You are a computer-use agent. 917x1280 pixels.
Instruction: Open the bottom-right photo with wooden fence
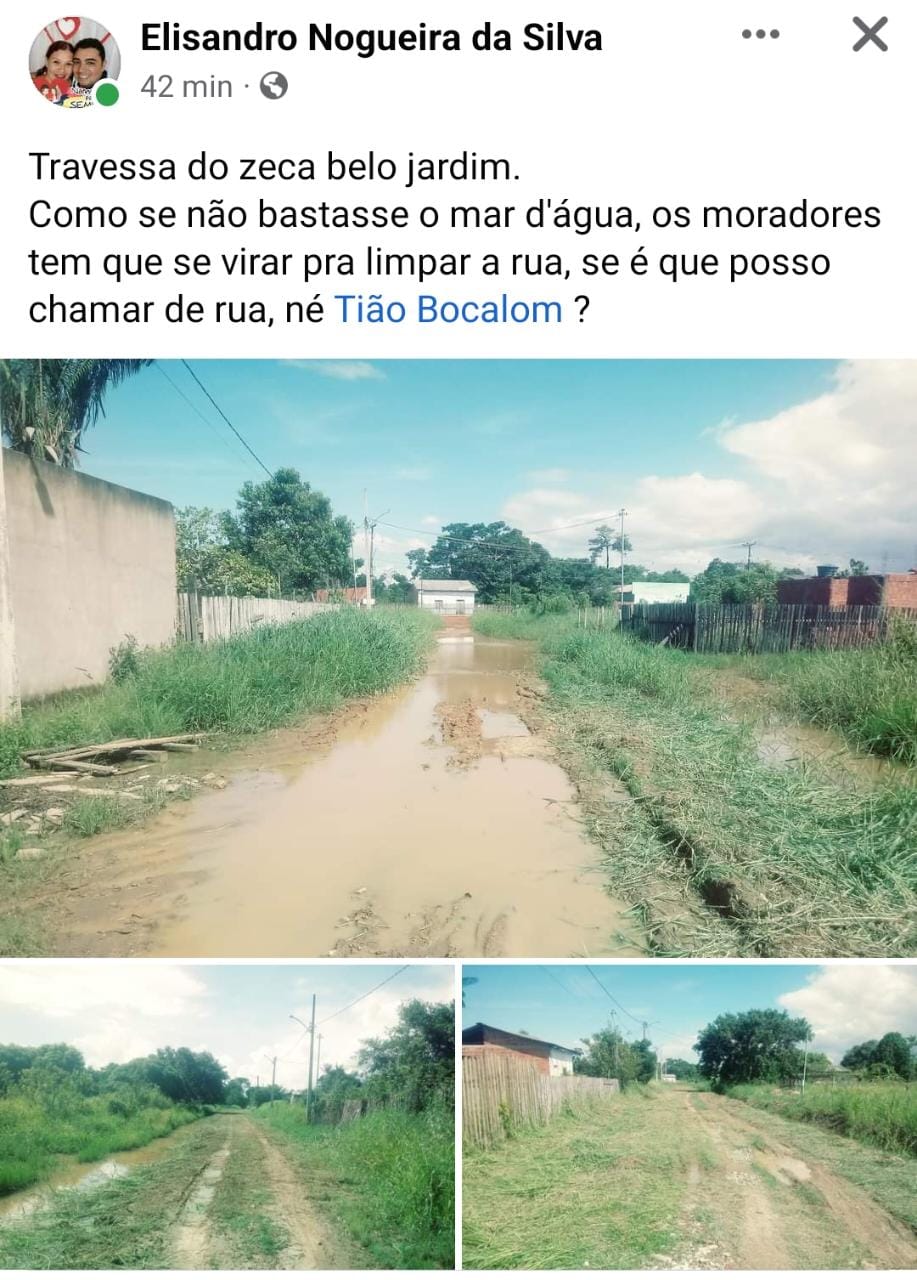689,1116
